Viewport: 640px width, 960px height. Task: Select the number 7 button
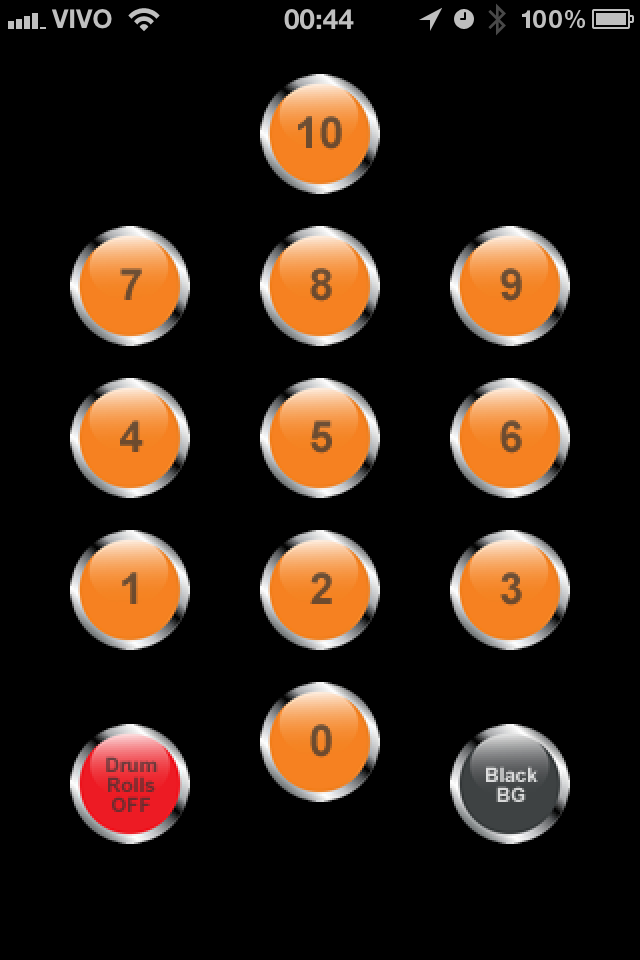point(130,286)
